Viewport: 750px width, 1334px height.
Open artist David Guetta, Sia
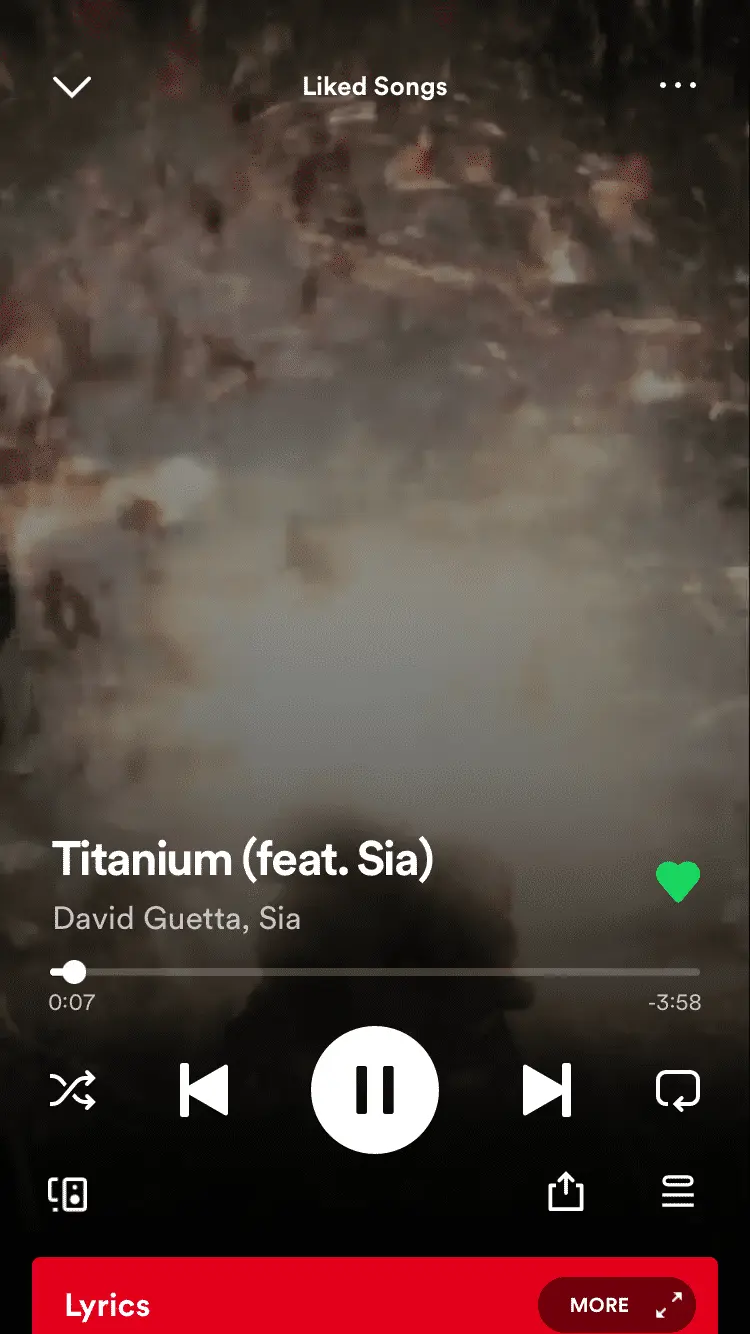pyautogui.click(x=177, y=918)
